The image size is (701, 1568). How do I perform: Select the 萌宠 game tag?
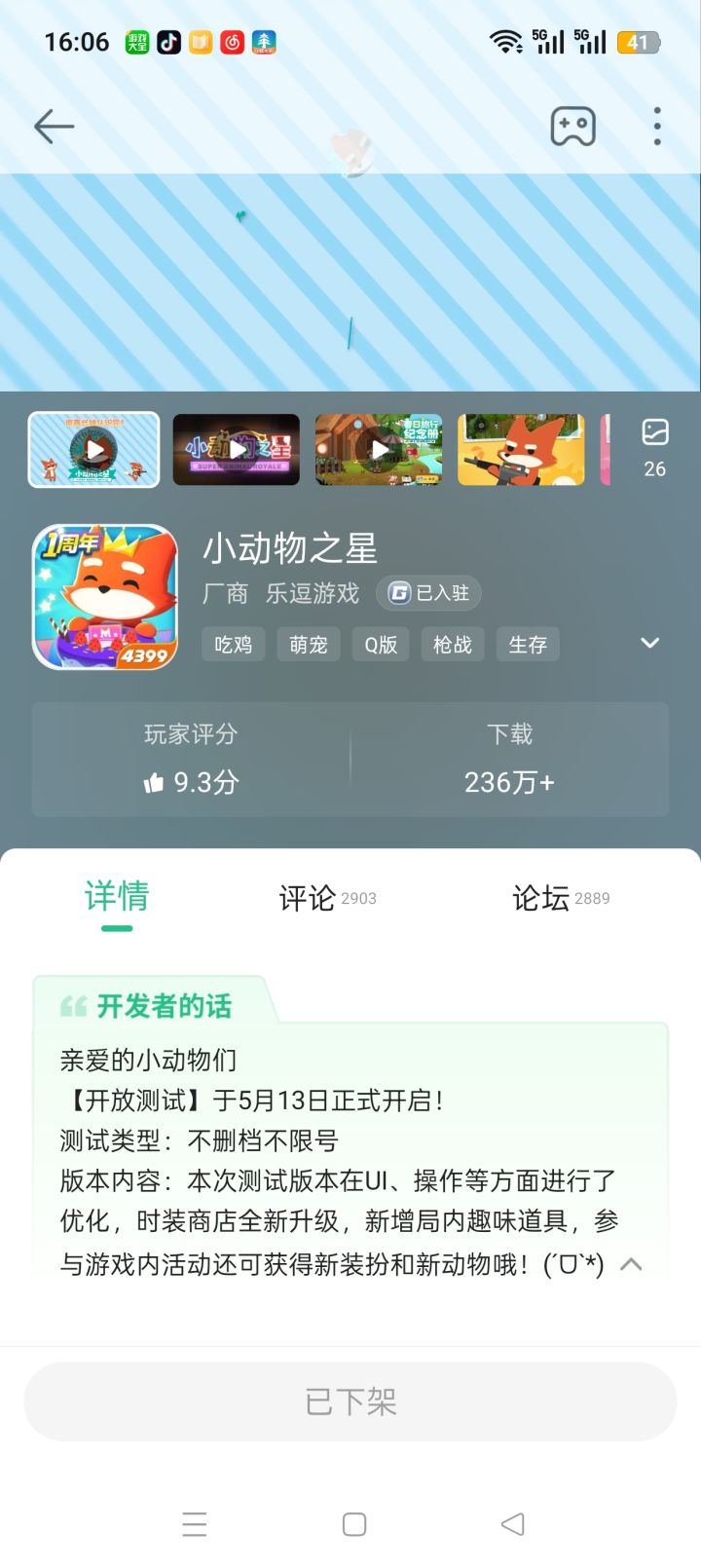point(308,644)
